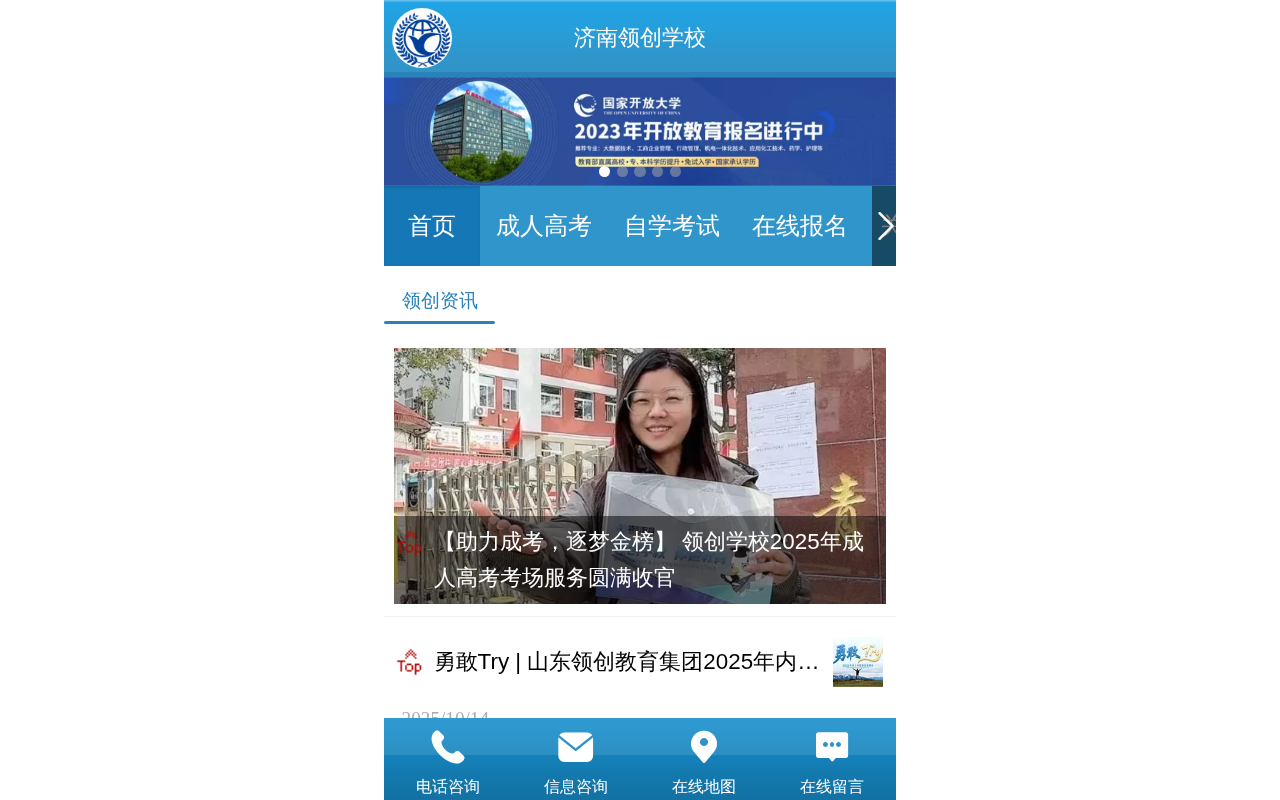Switch to the 成人高考 tab
The image size is (1280, 800).
[544, 226]
